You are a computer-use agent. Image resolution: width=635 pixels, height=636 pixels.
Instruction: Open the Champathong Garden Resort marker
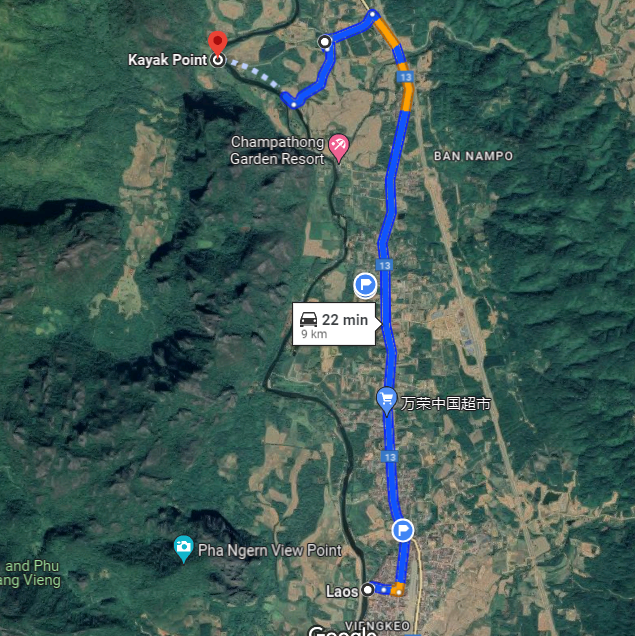click(x=339, y=147)
